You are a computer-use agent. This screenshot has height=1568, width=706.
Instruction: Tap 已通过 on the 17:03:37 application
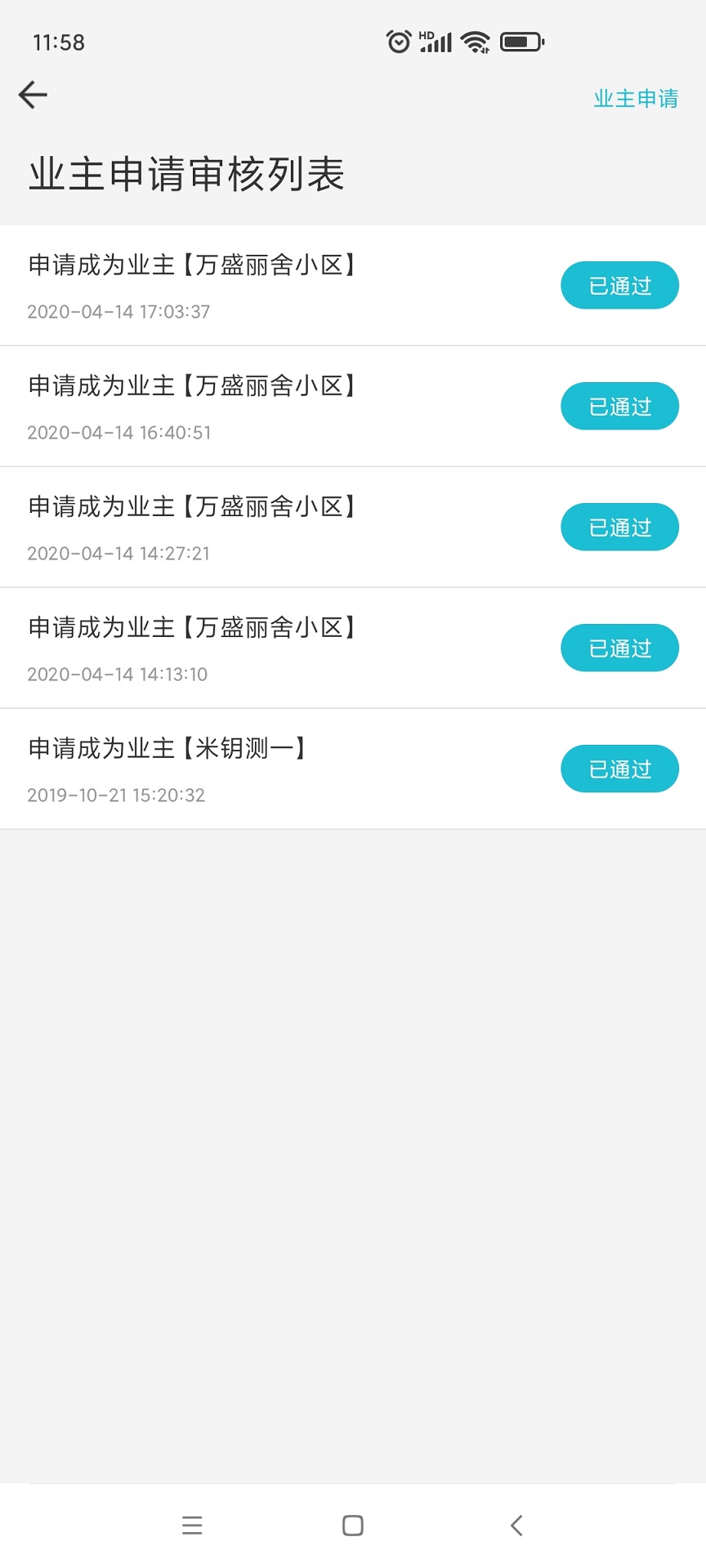tap(619, 285)
